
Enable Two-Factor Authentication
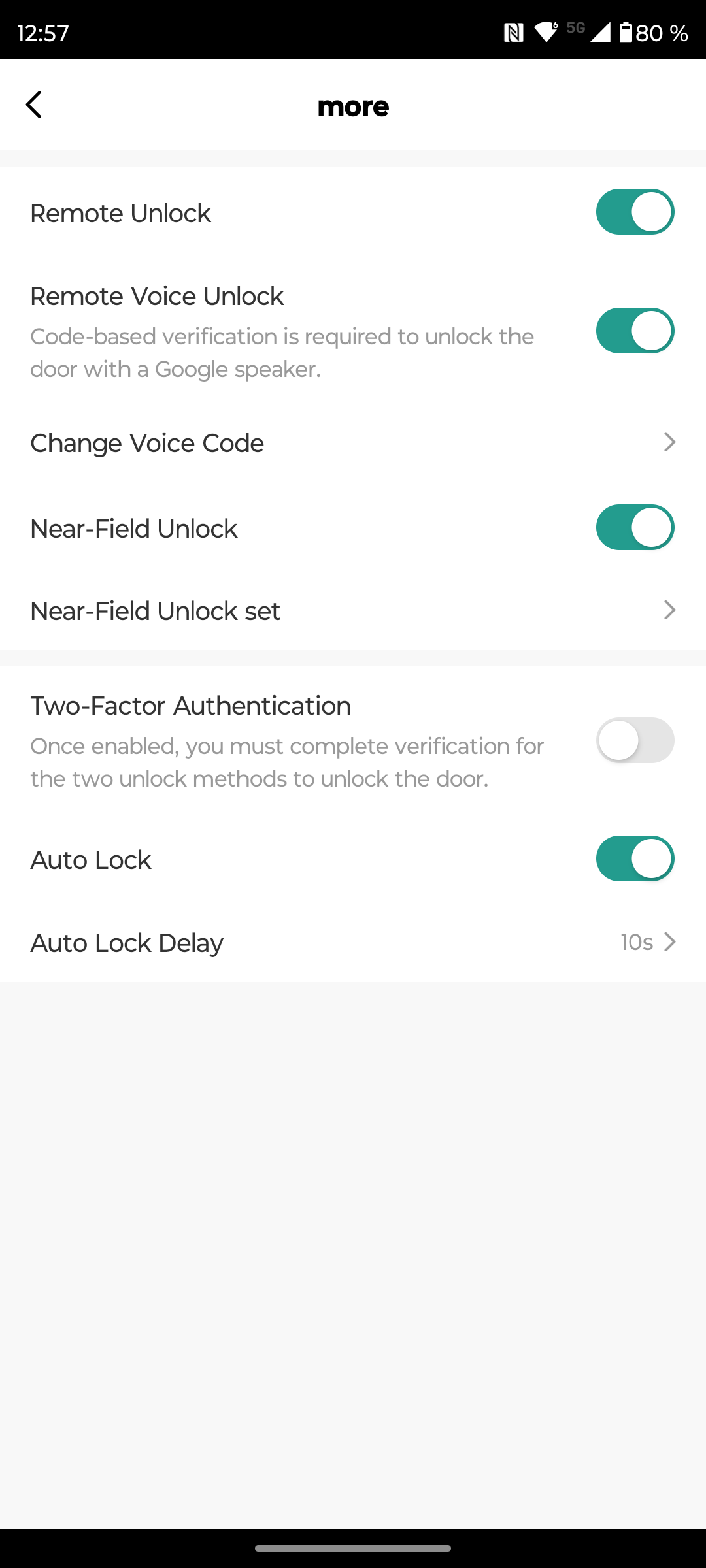point(634,740)
